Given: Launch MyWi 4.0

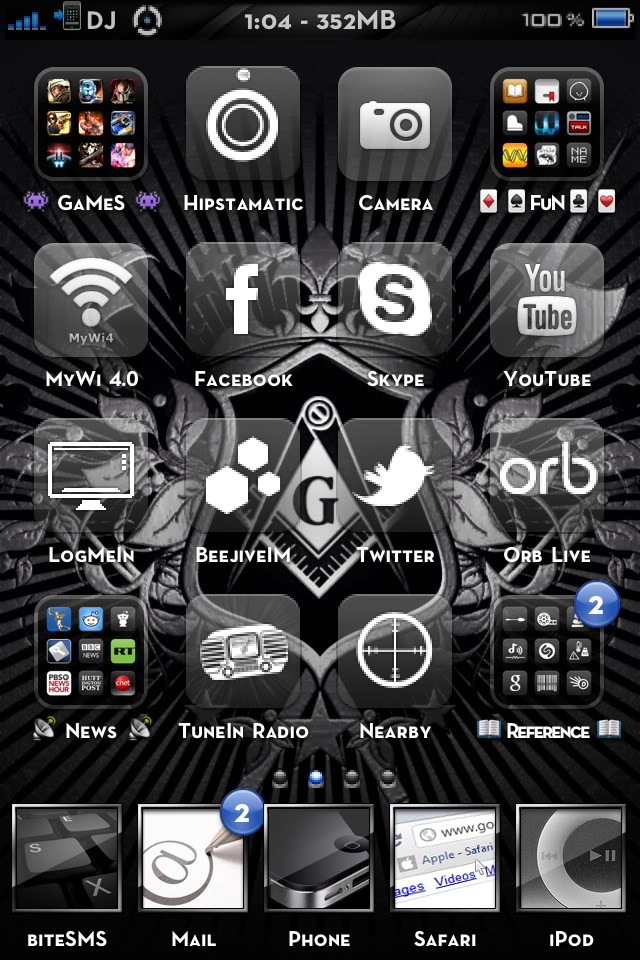Looking at the screenshot, I should point(91,300).
